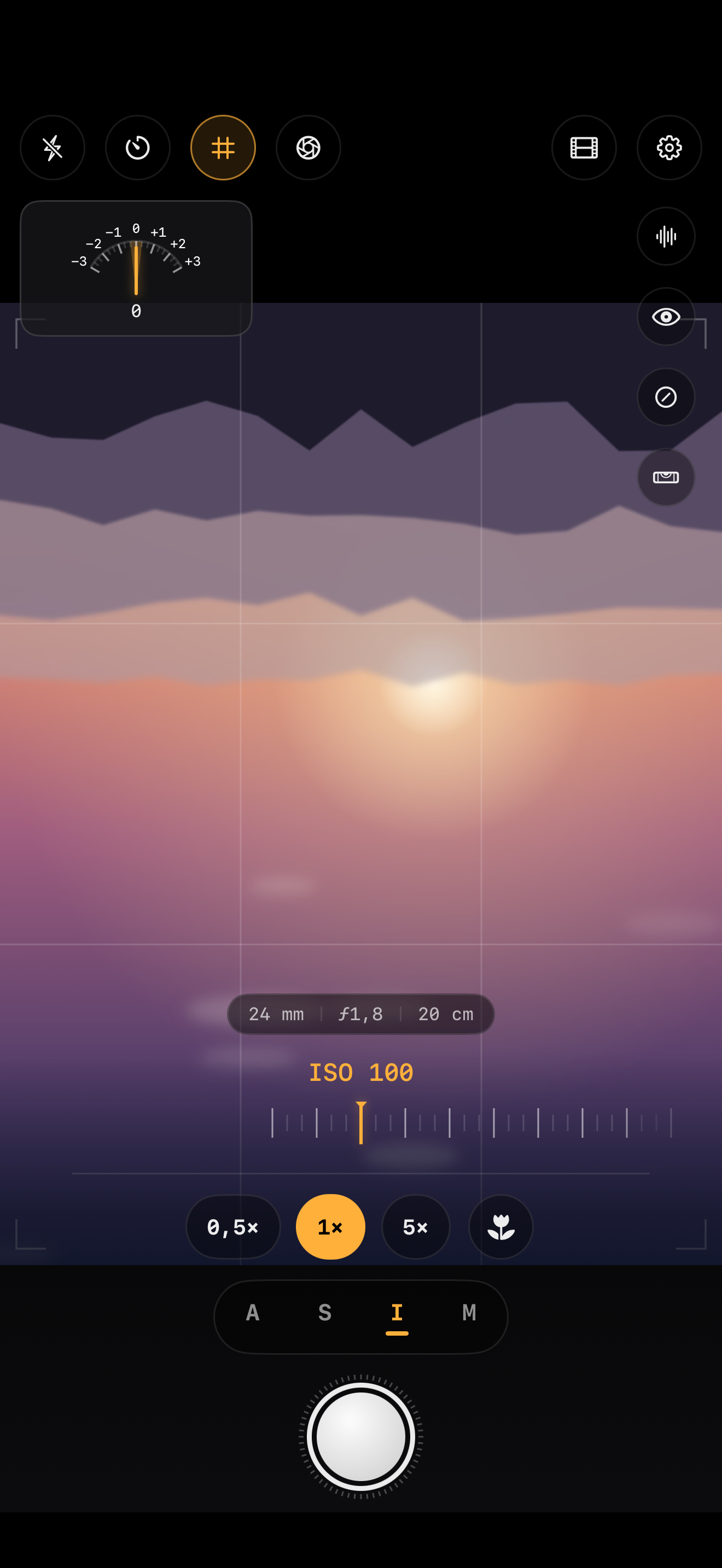Tap the exposure compensation dial
Viewport: 722px width, 1568px height.
tap(136, 268)
